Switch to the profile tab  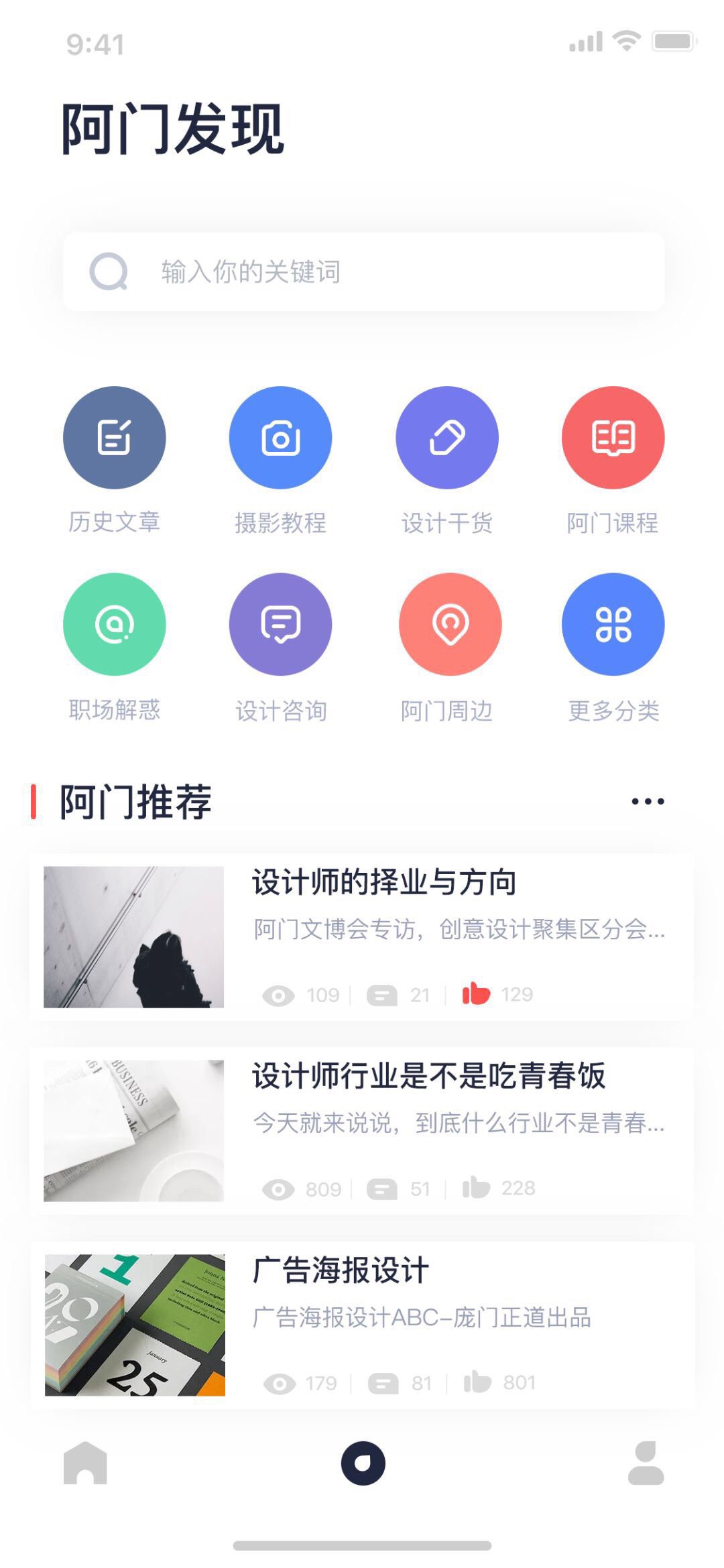pyautogui.click(x=646, y=1463)
